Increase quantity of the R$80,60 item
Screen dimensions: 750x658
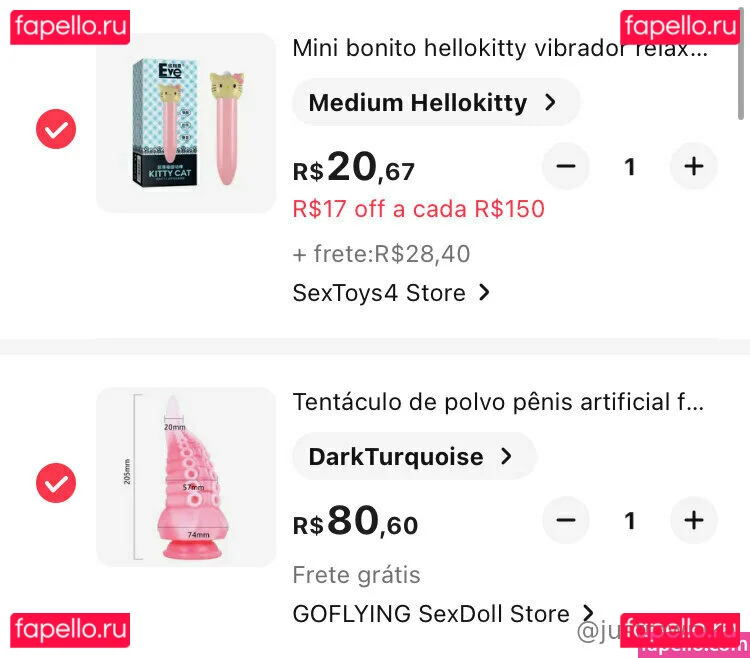694,520
